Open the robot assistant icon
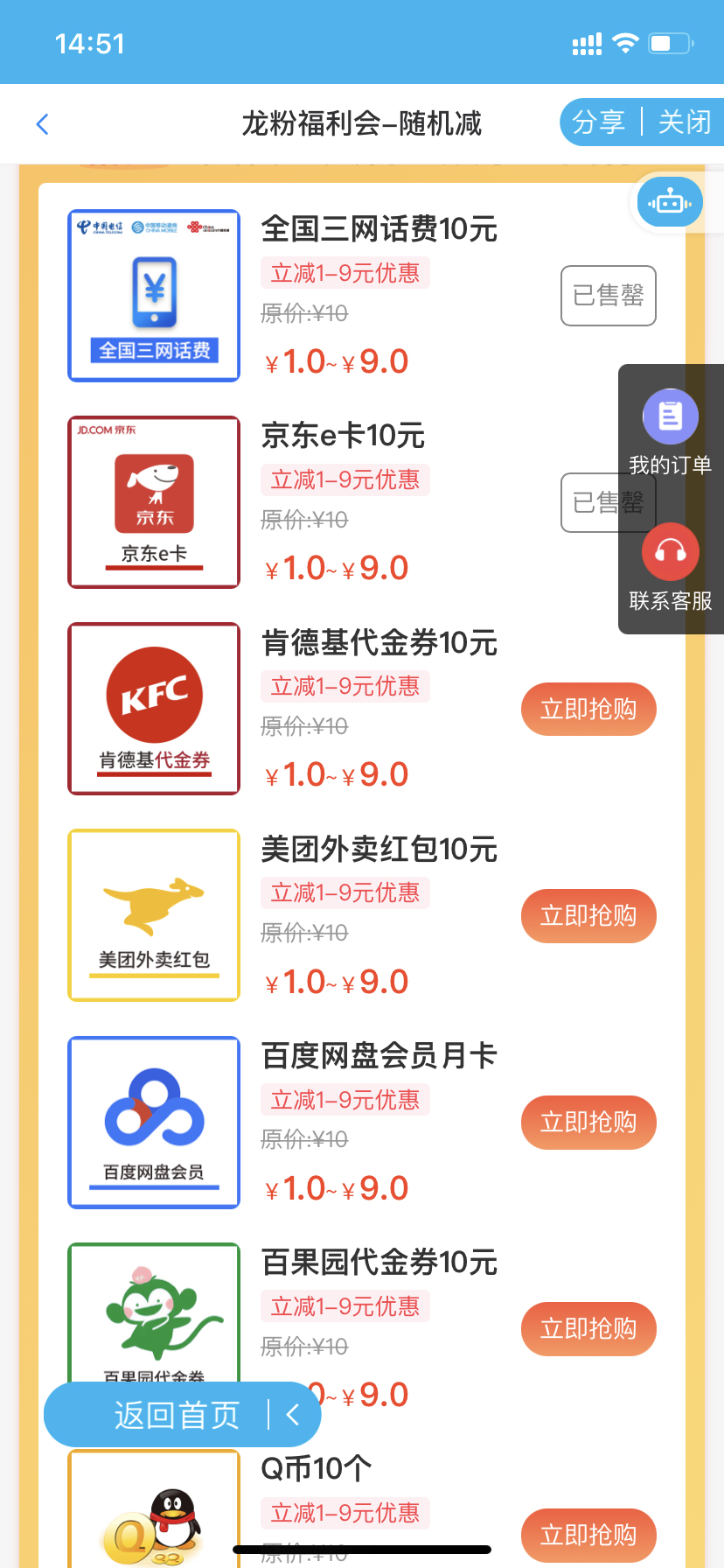The height and width of the screenshot is (1568, 724). point(670,203)
